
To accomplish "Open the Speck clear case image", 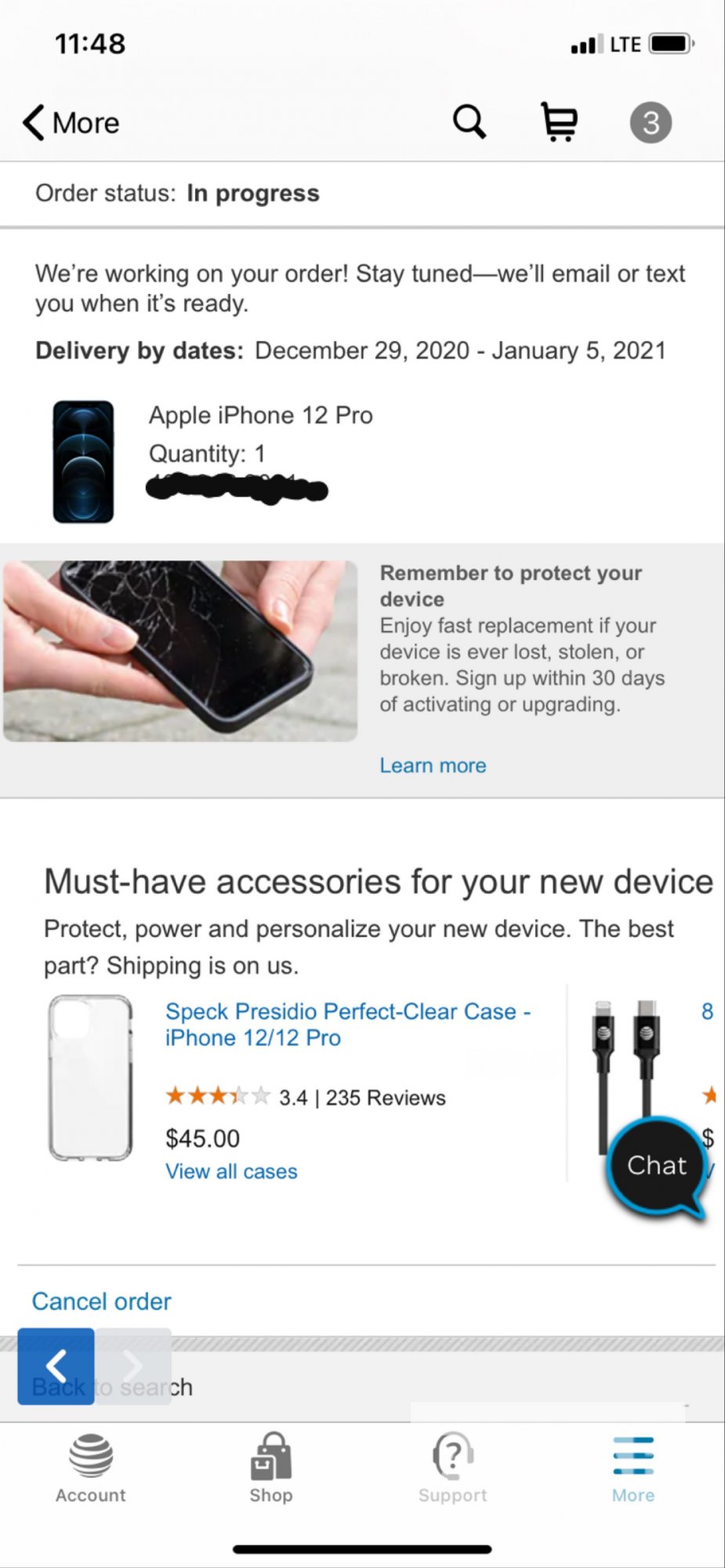I will [91, 1078].
